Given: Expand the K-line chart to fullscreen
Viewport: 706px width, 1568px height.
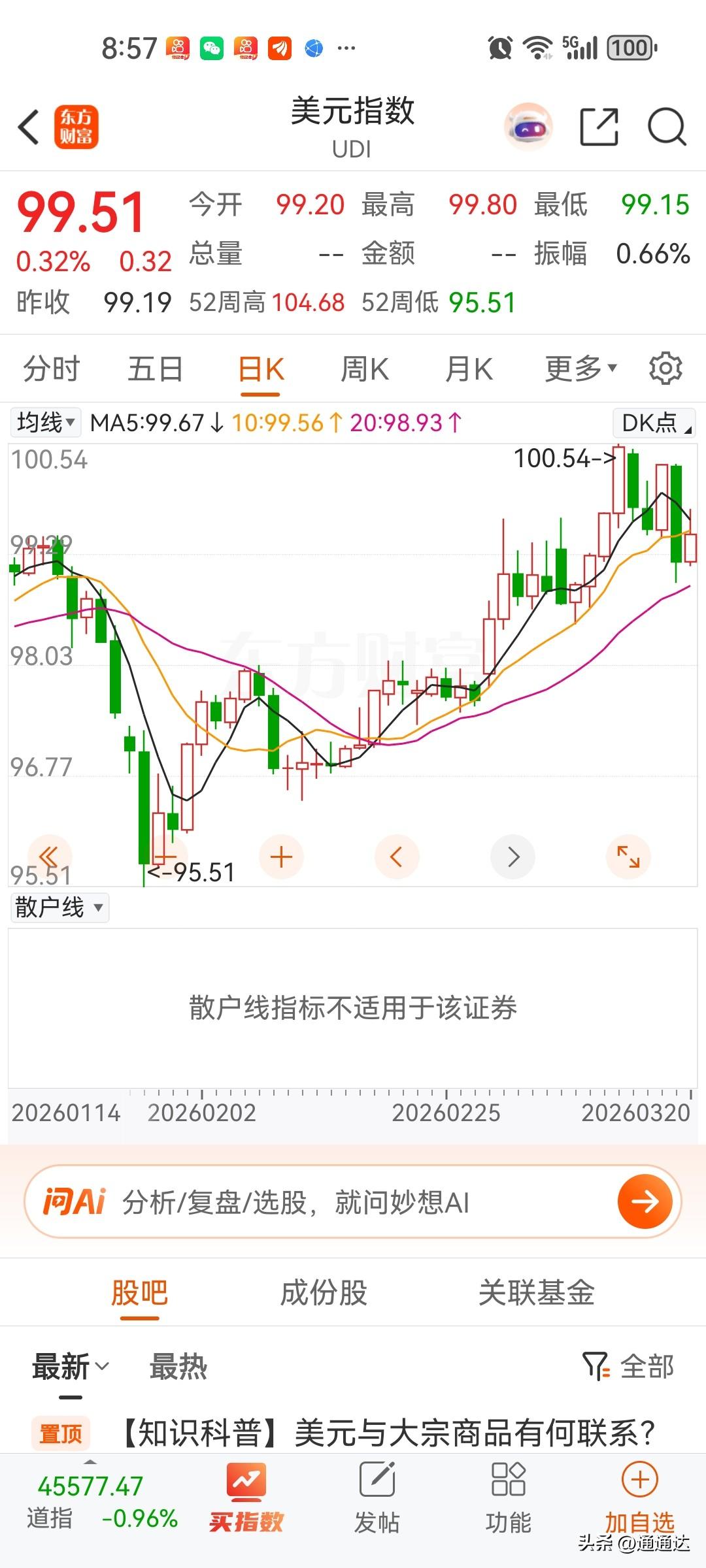Looking at the screenshot, I should (628, 857).
